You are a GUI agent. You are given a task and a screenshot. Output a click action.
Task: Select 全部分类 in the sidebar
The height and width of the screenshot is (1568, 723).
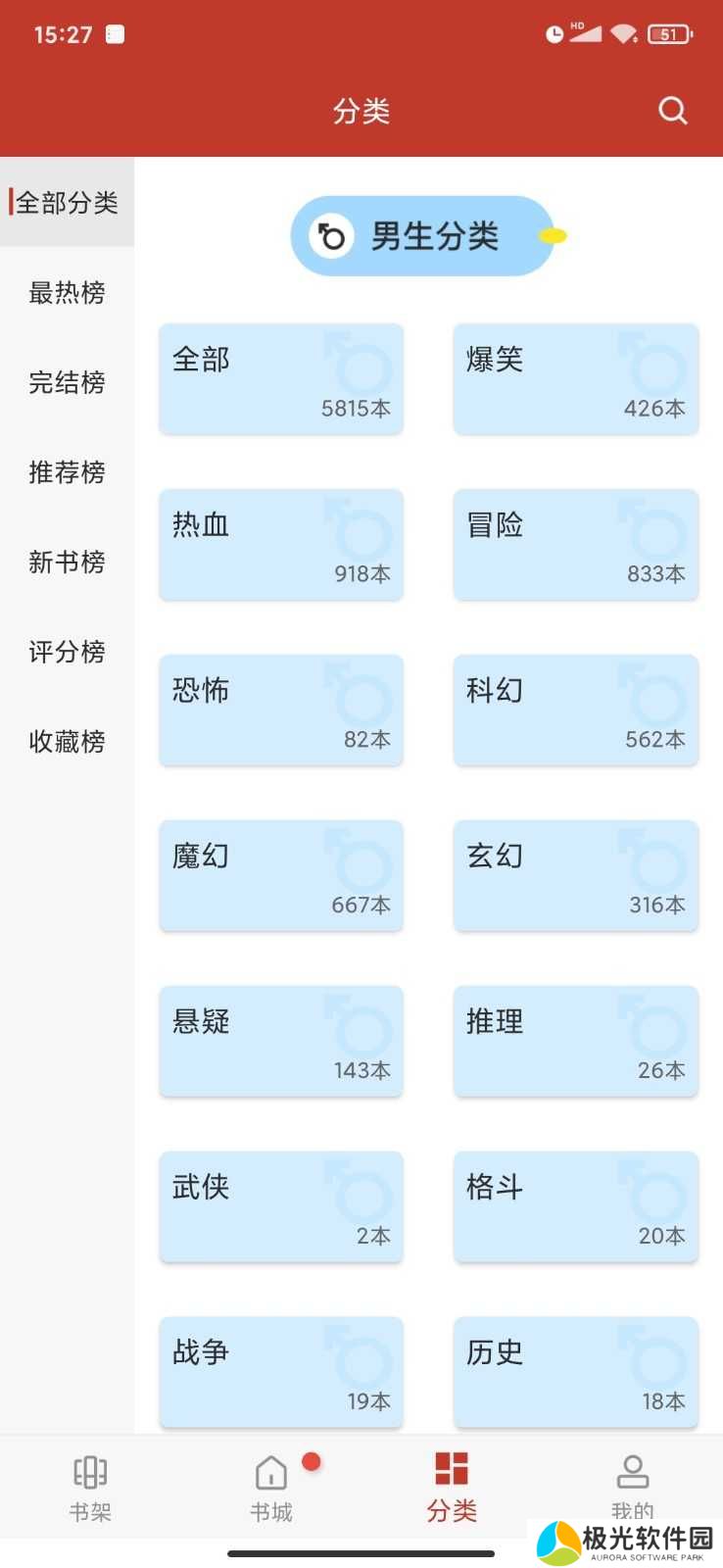tap(67, 203)
